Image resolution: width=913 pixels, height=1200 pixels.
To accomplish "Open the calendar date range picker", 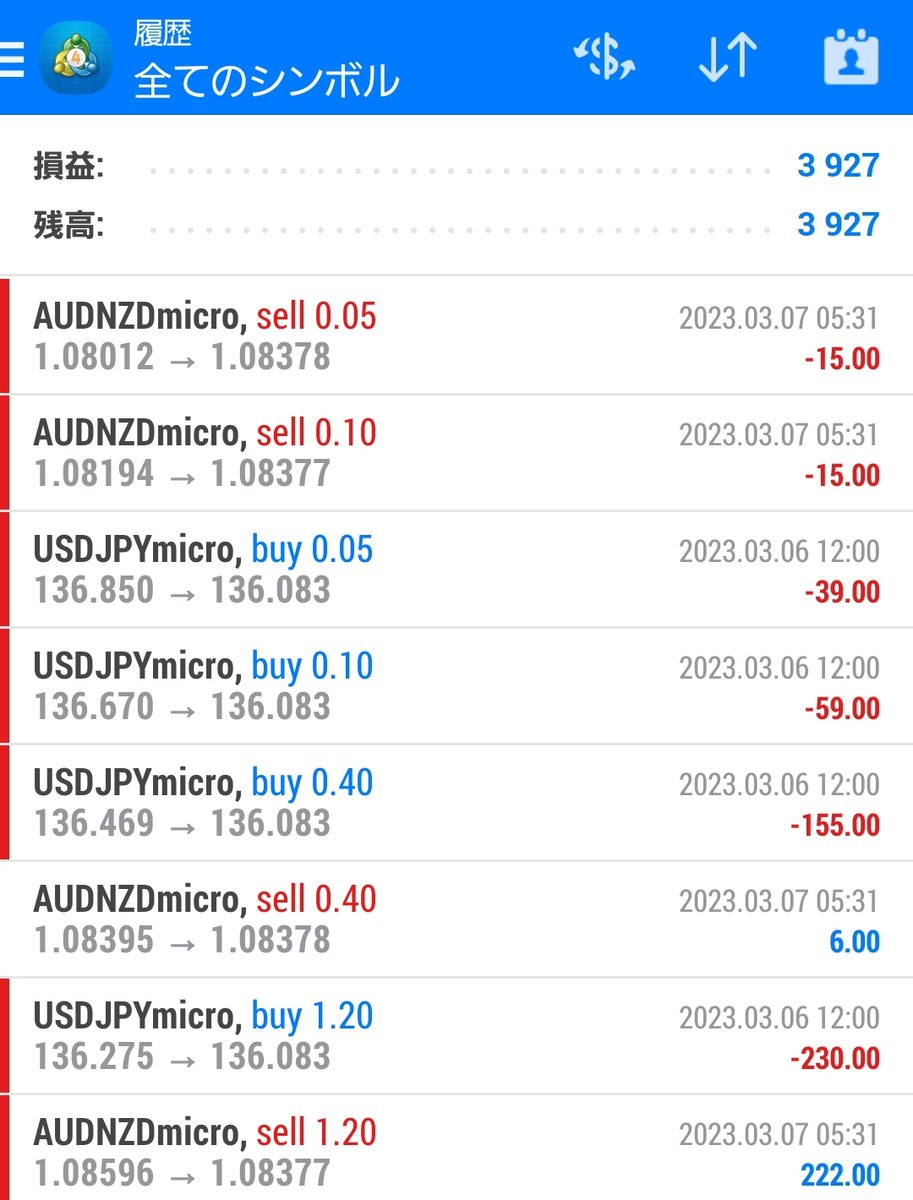I will [850, 58].
